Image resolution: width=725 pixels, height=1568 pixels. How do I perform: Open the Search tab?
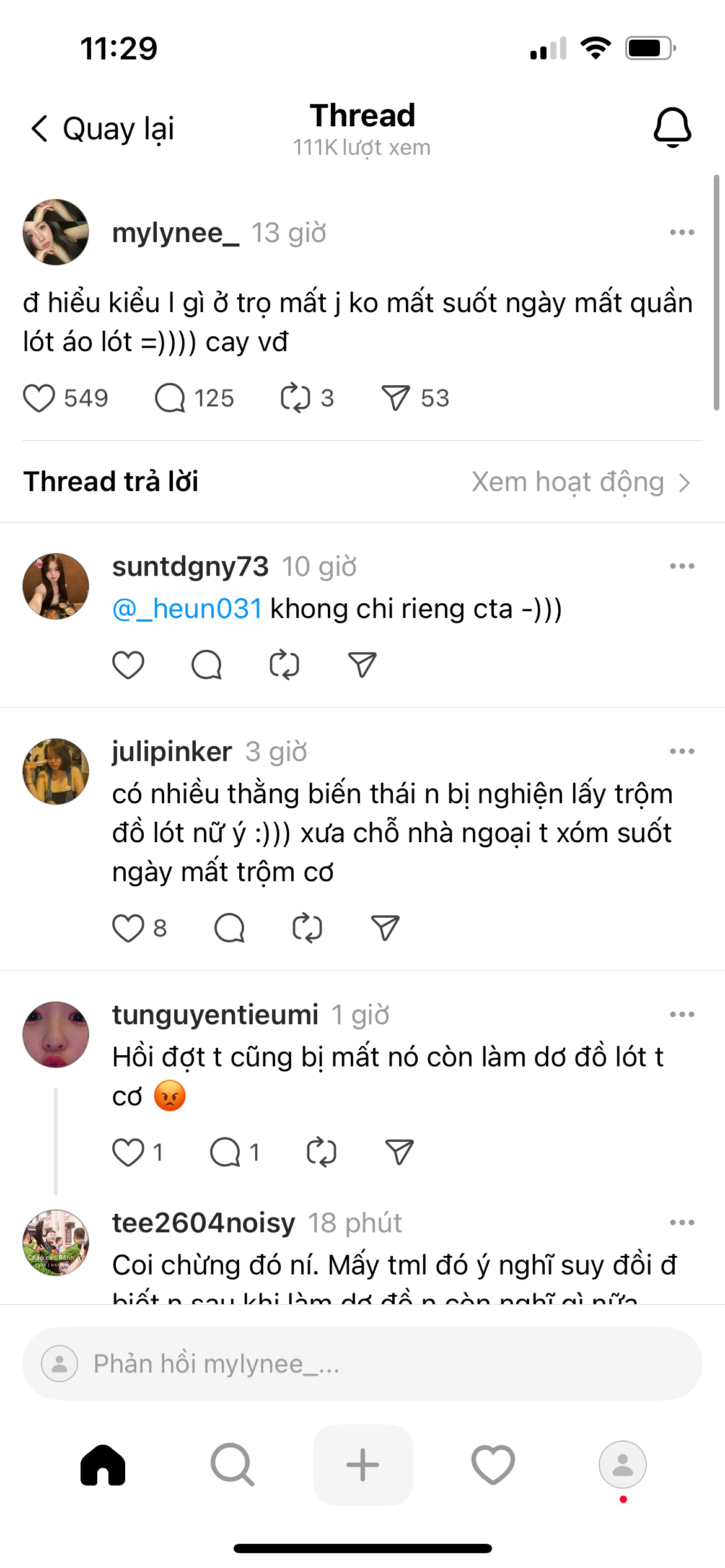232,1465
